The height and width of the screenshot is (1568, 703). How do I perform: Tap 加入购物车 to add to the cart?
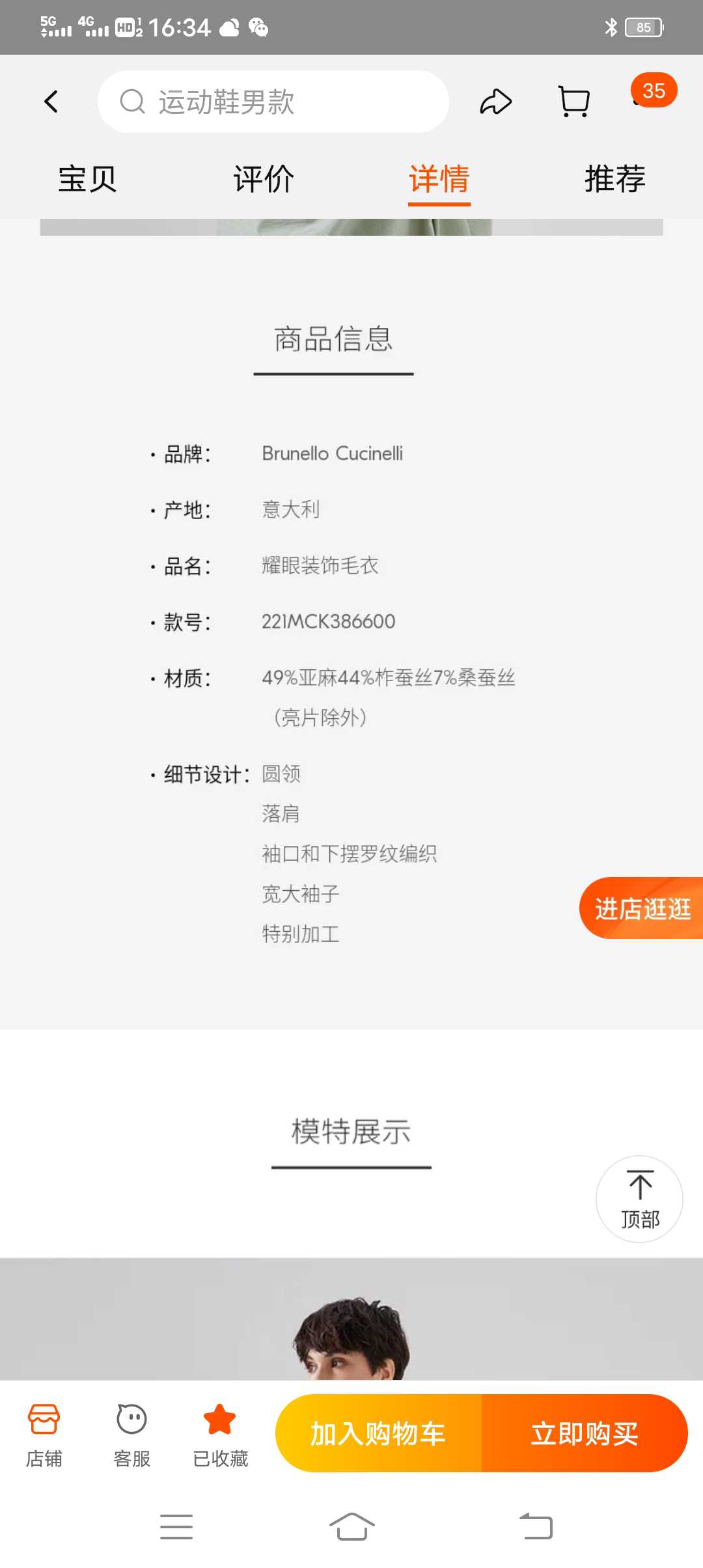[x=378, y=1433]
